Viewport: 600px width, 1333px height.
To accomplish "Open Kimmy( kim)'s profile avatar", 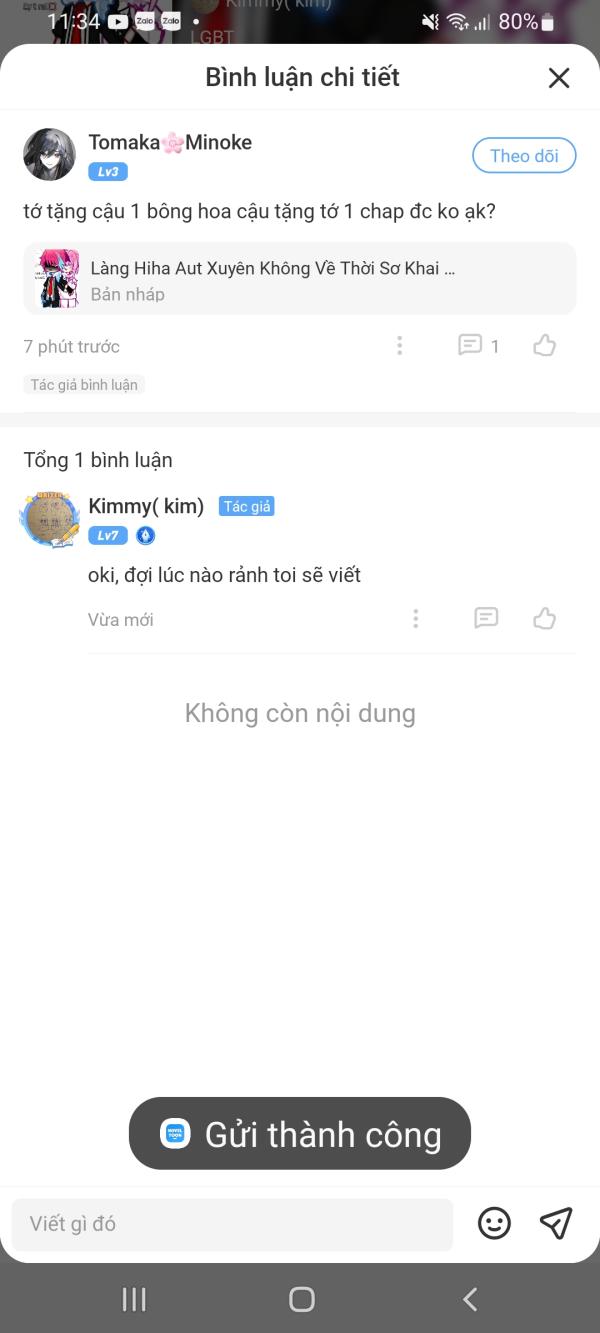I will (49, 519).
